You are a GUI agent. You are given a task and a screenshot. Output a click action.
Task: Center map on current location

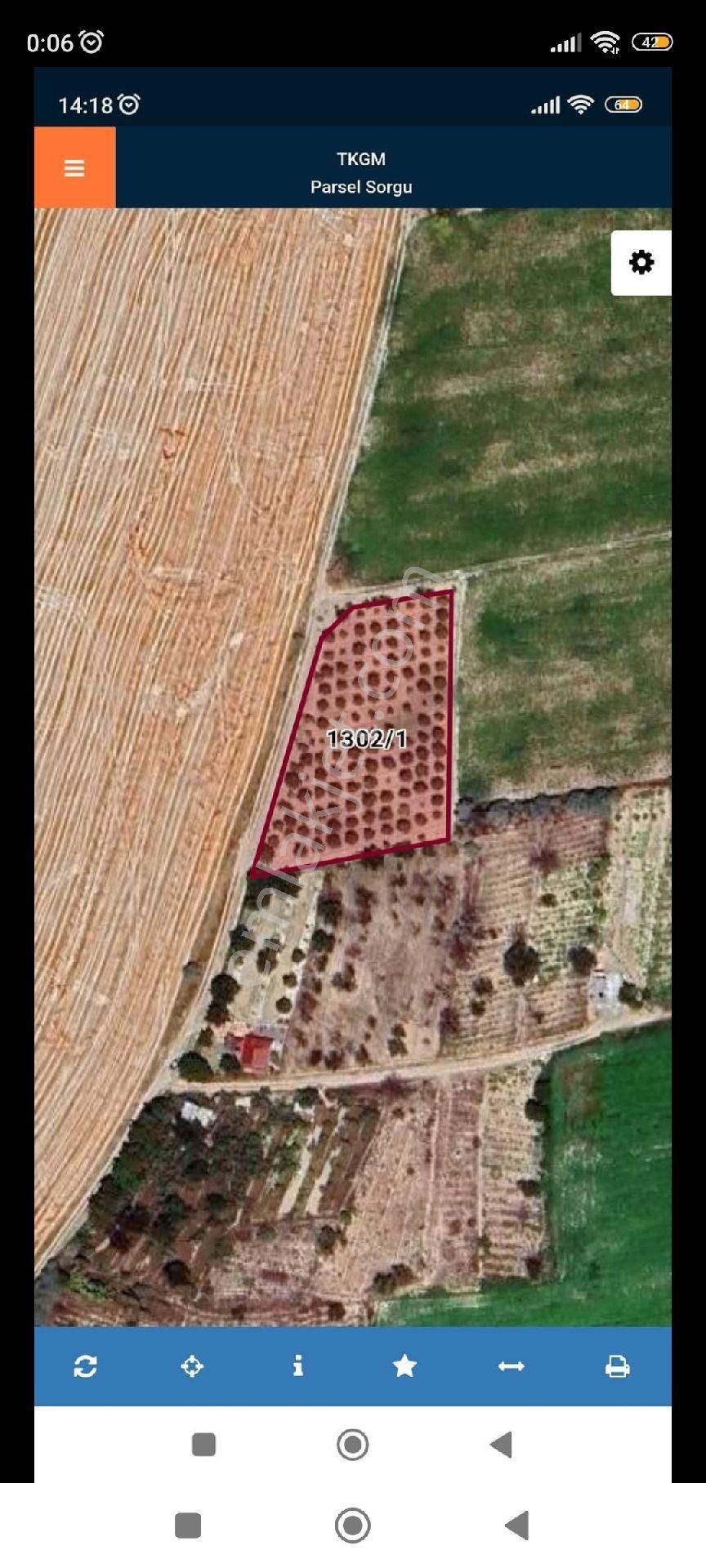click(x=192, y=1366)
